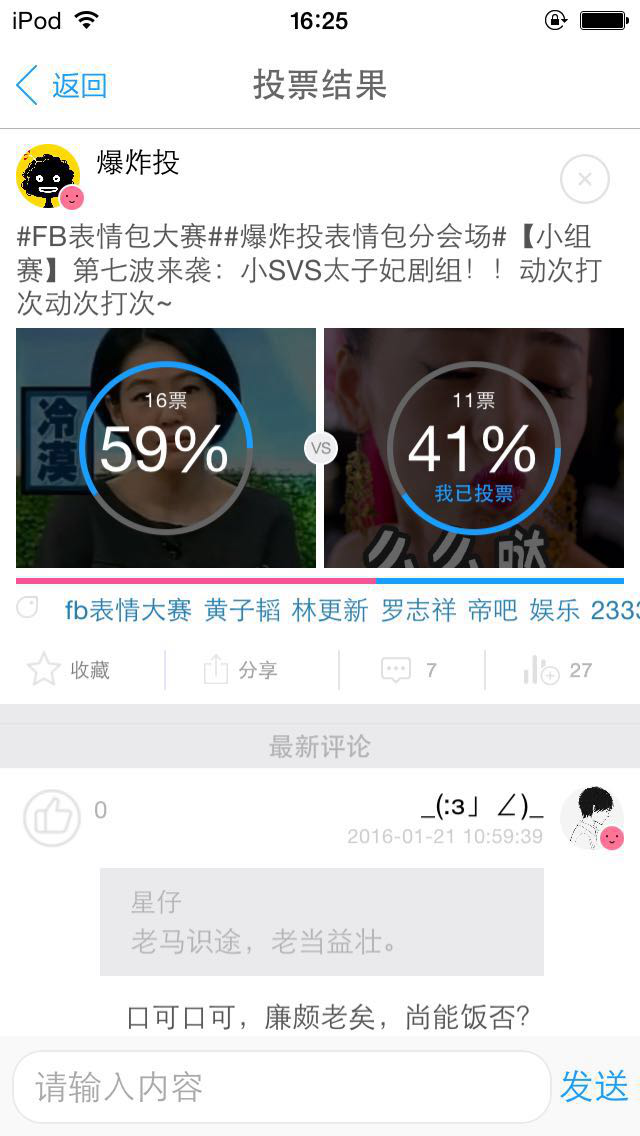The image size is (640, 1136).
Task: Like the comment by _(:з」∠)_
Action: 52,818
